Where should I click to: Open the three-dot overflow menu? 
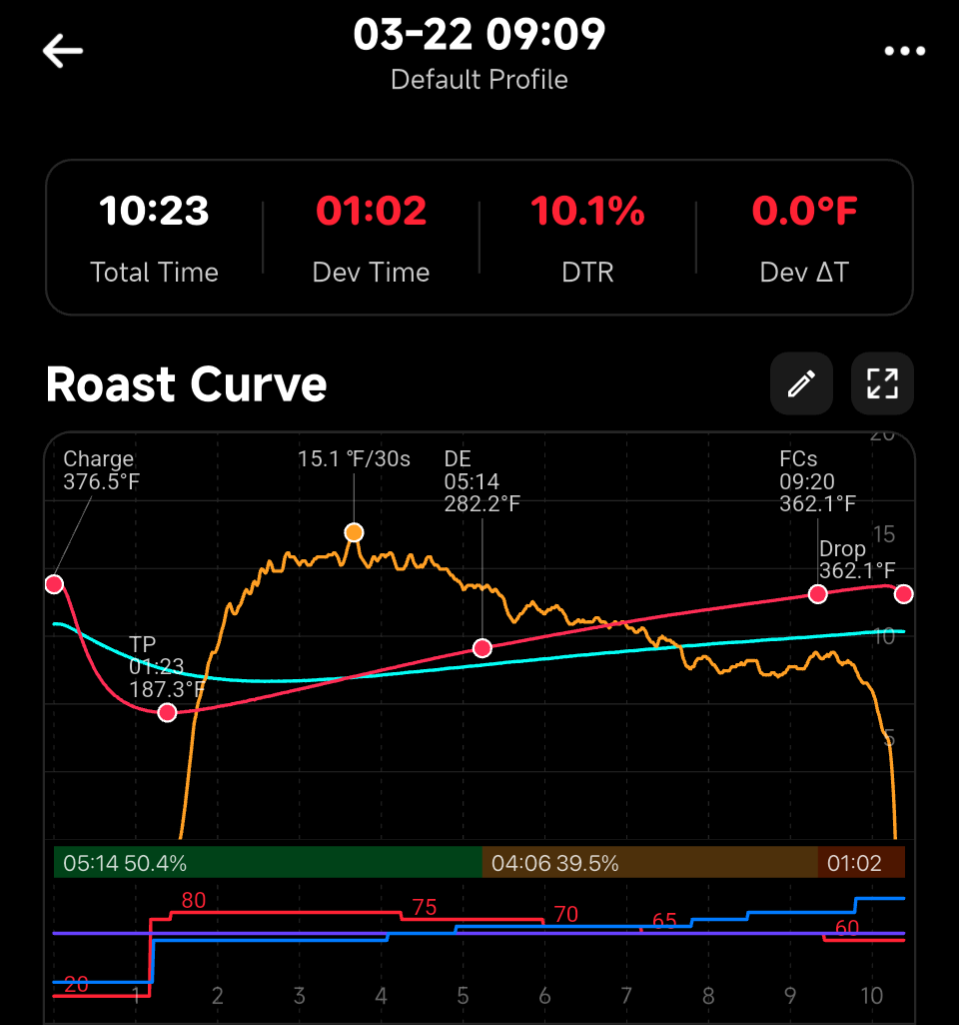pyautogui.click(x=904, y=51)
